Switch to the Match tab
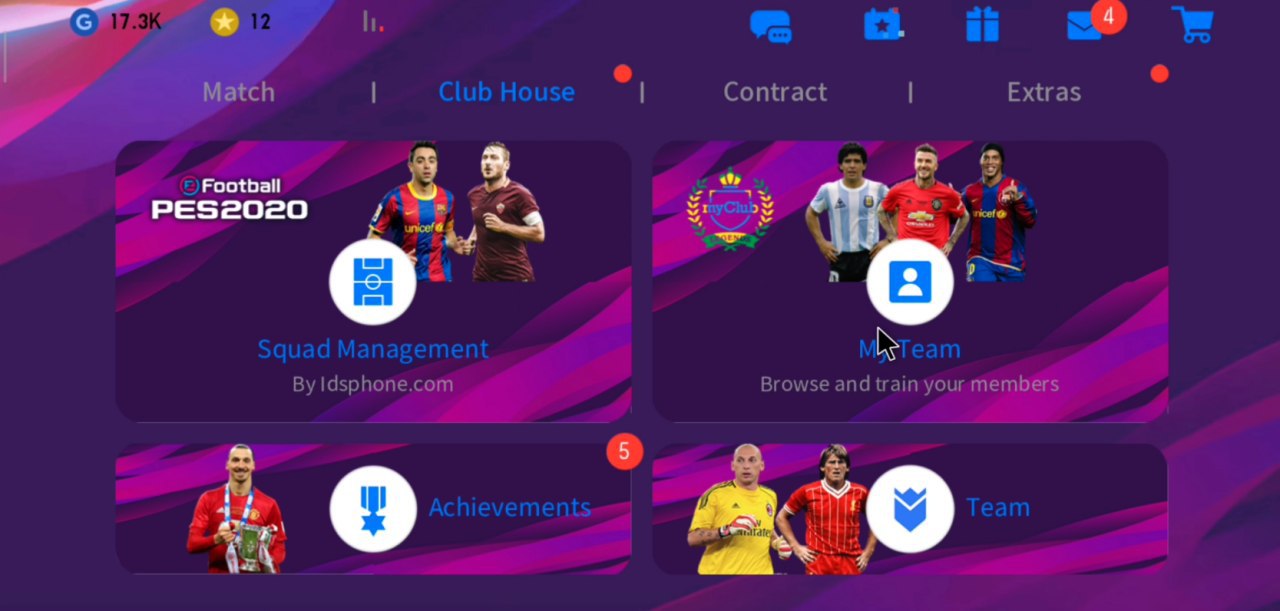The height and width of the screenshot is (611, 1280). click(238, 92)
